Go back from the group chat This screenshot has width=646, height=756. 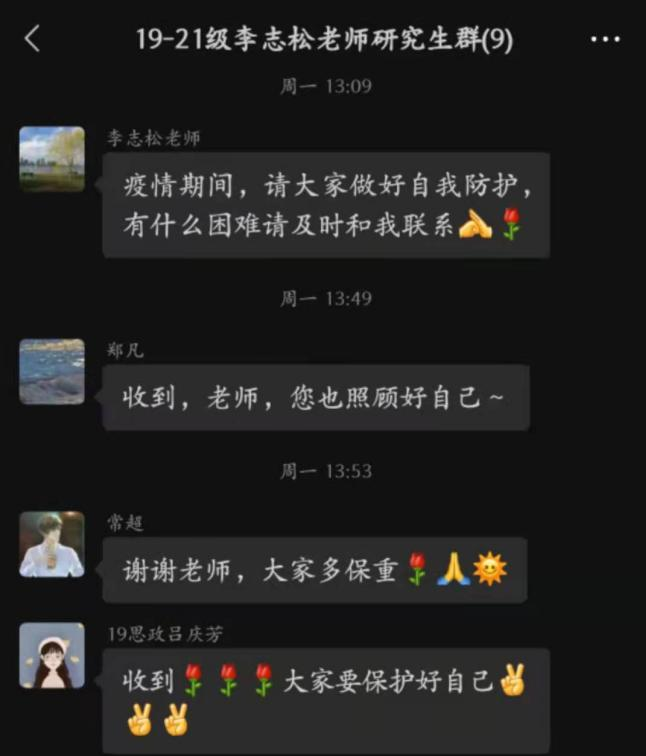pyautogui.click(x=34, y=39)
